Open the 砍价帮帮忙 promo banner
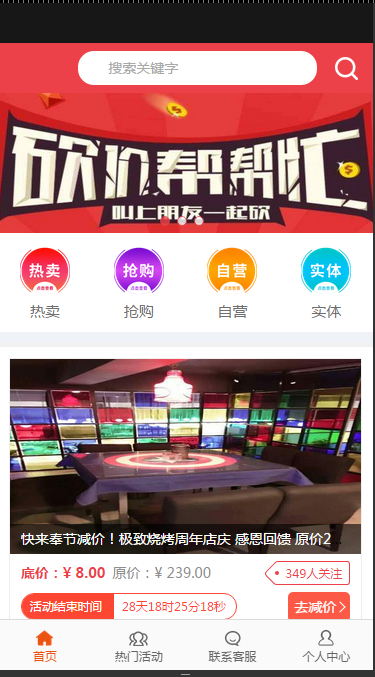The height and width of the screenshot is (677, 375). 186,163
